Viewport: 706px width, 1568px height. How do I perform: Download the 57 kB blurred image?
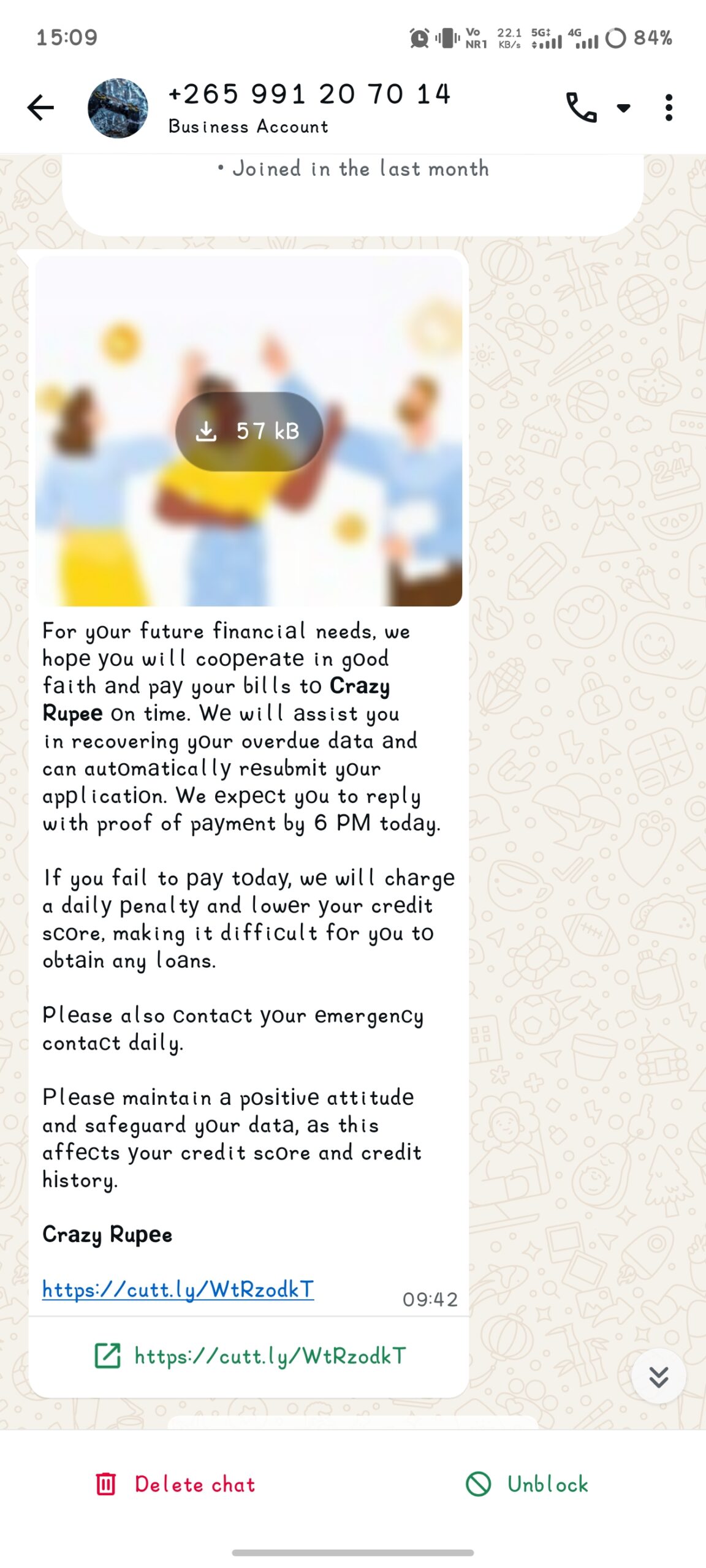point(249,431)
